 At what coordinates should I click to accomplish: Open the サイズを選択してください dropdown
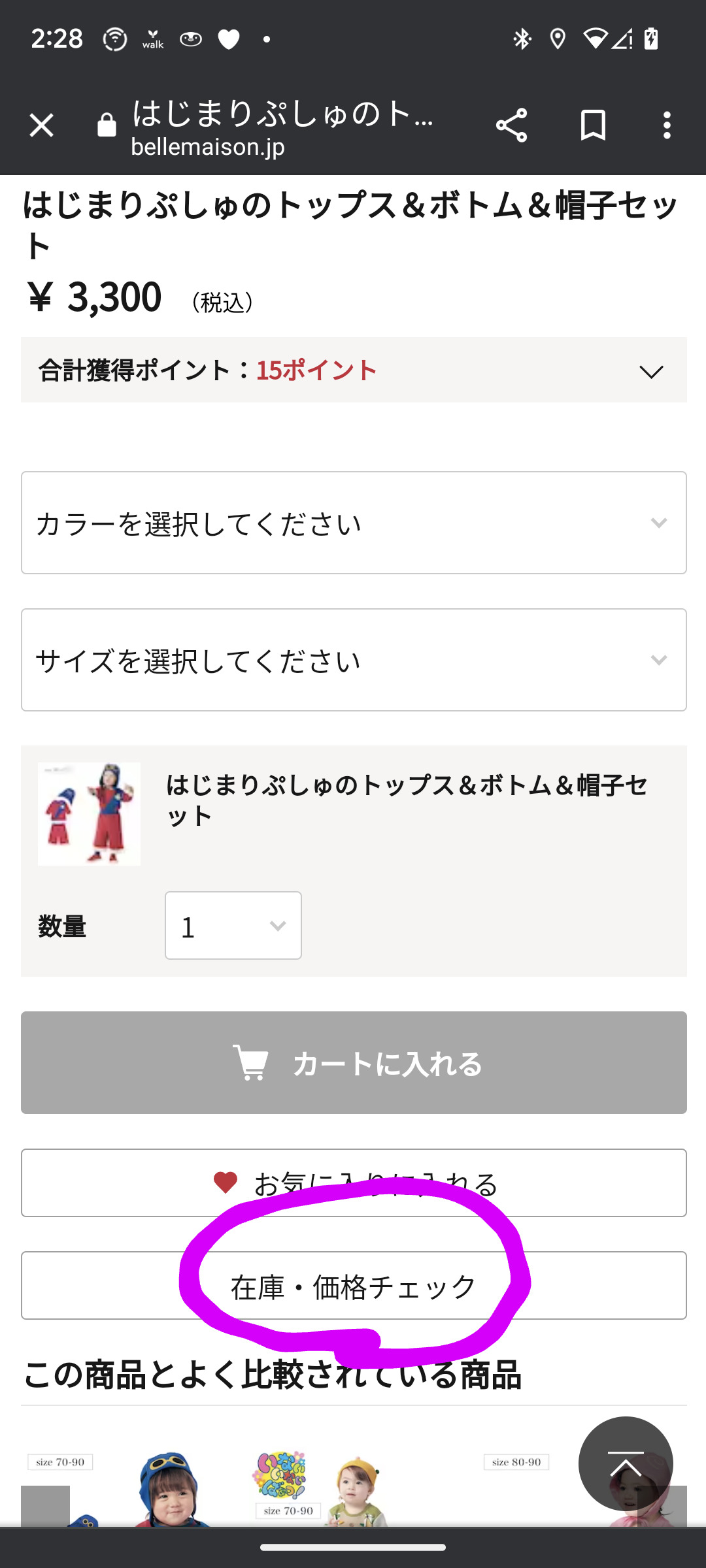[x=353, y=660]
